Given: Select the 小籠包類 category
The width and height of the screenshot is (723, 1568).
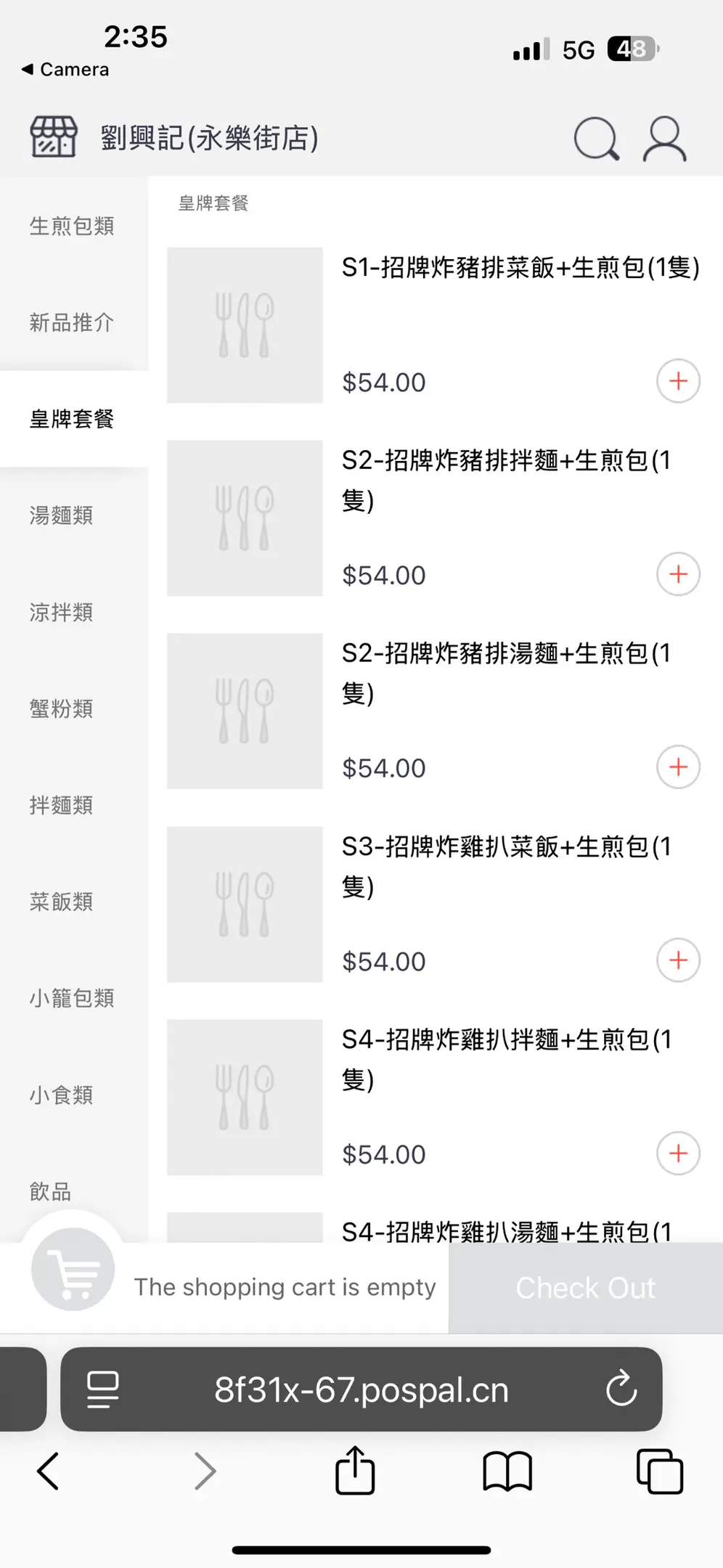Looking at the screenshot, I should click(72, 998).
